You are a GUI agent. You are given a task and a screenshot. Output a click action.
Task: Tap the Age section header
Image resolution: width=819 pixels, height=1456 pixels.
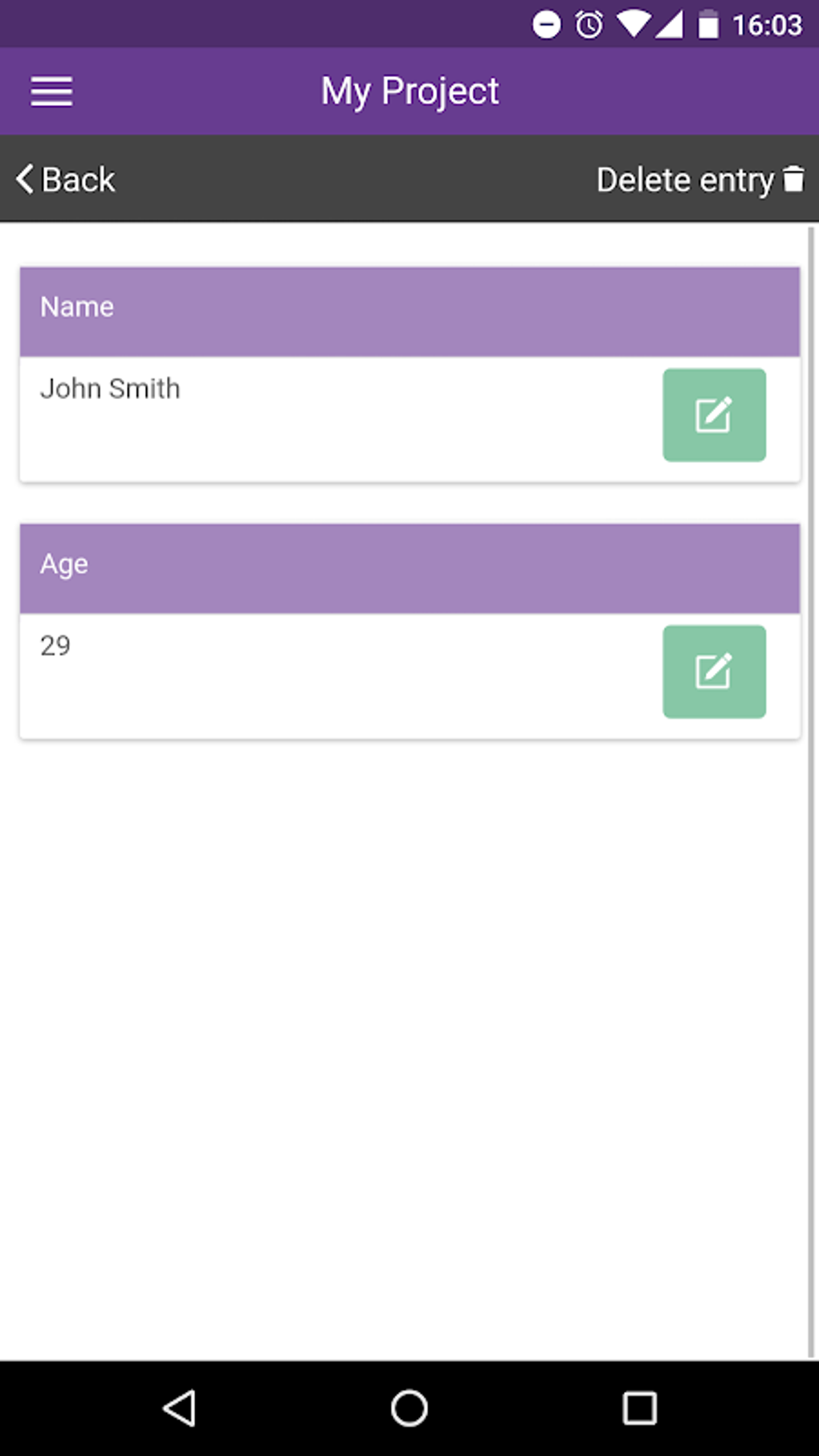64,564
